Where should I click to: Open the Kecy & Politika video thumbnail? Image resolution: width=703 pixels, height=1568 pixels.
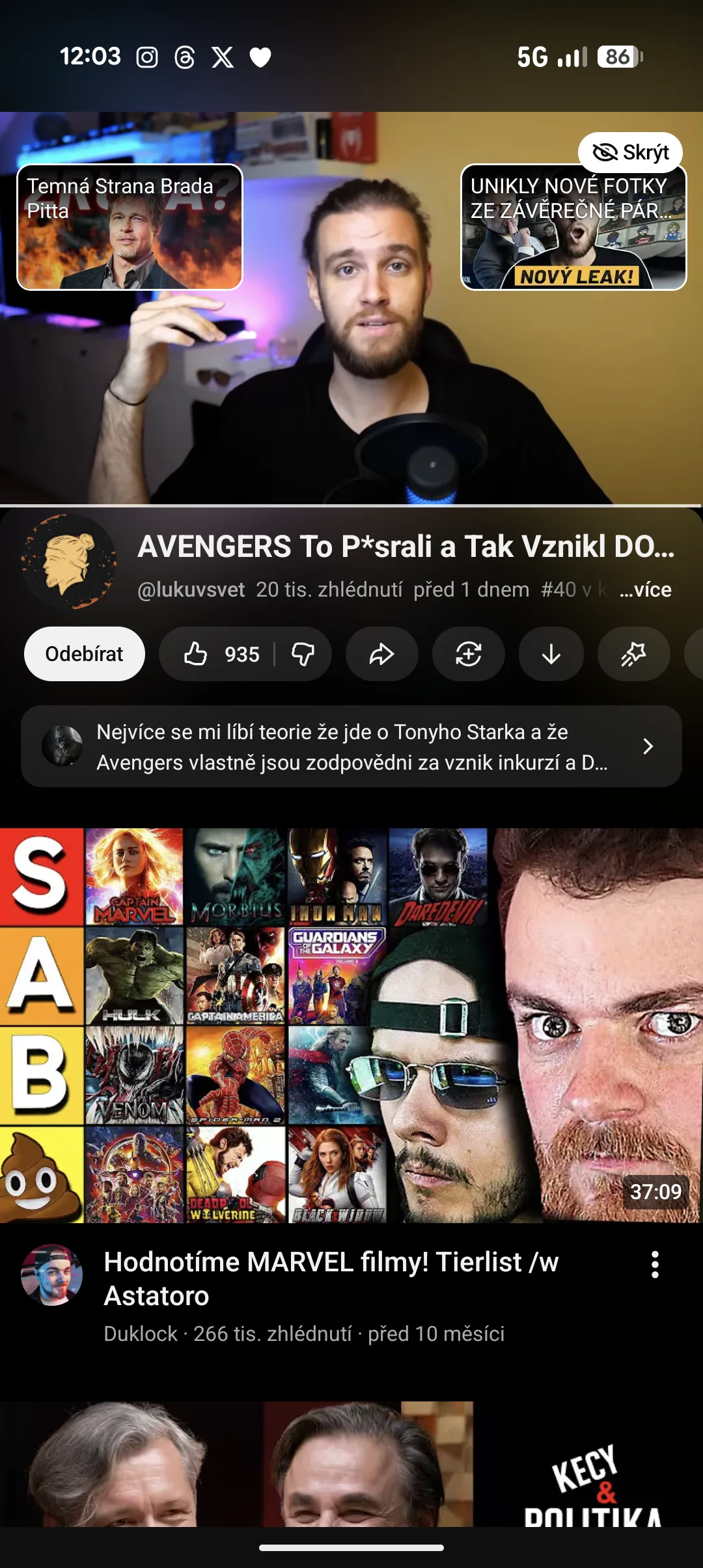click(351, 1464)
